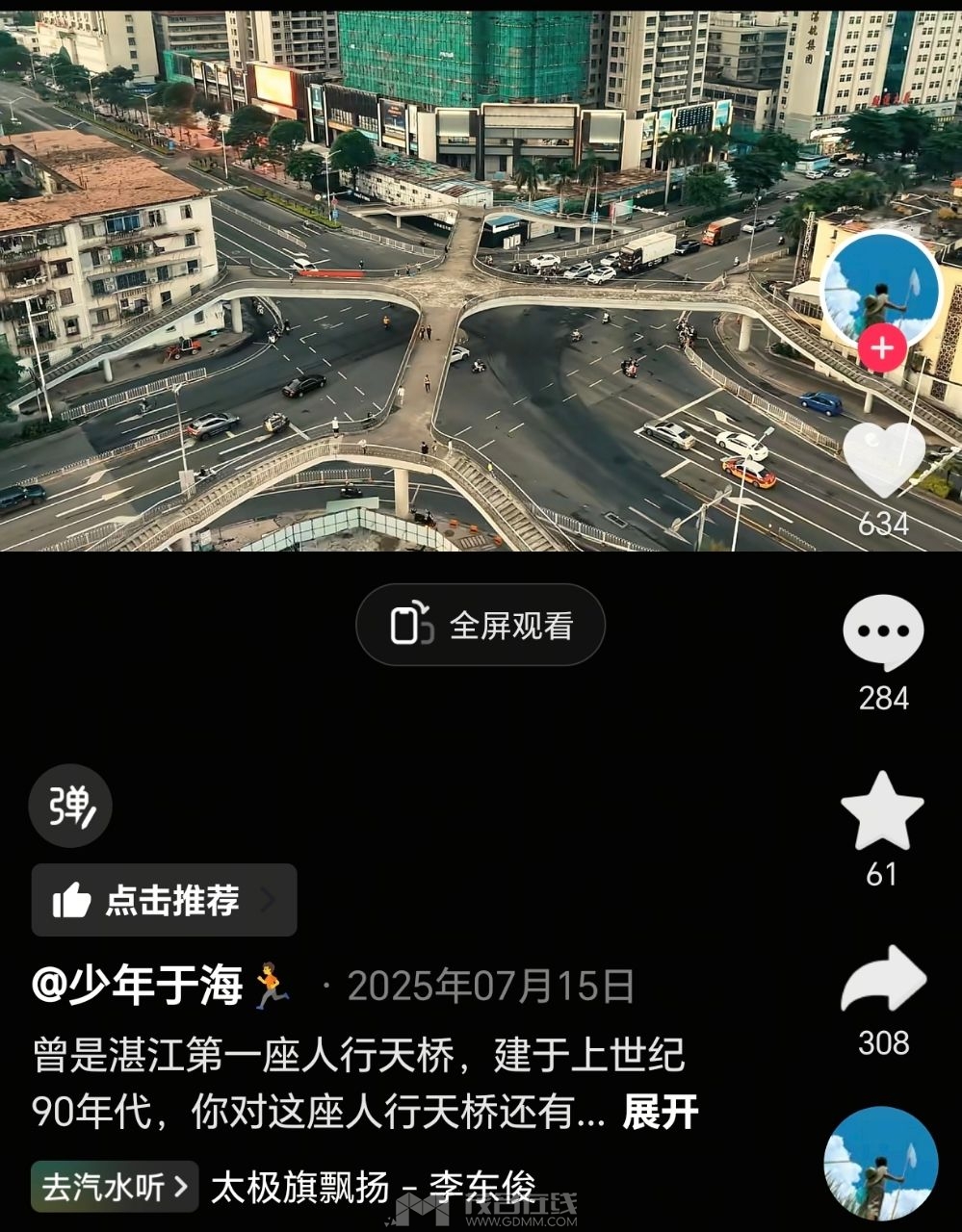Open the comments on this video
Screen dimensions: 962x1232
point(883,632)
